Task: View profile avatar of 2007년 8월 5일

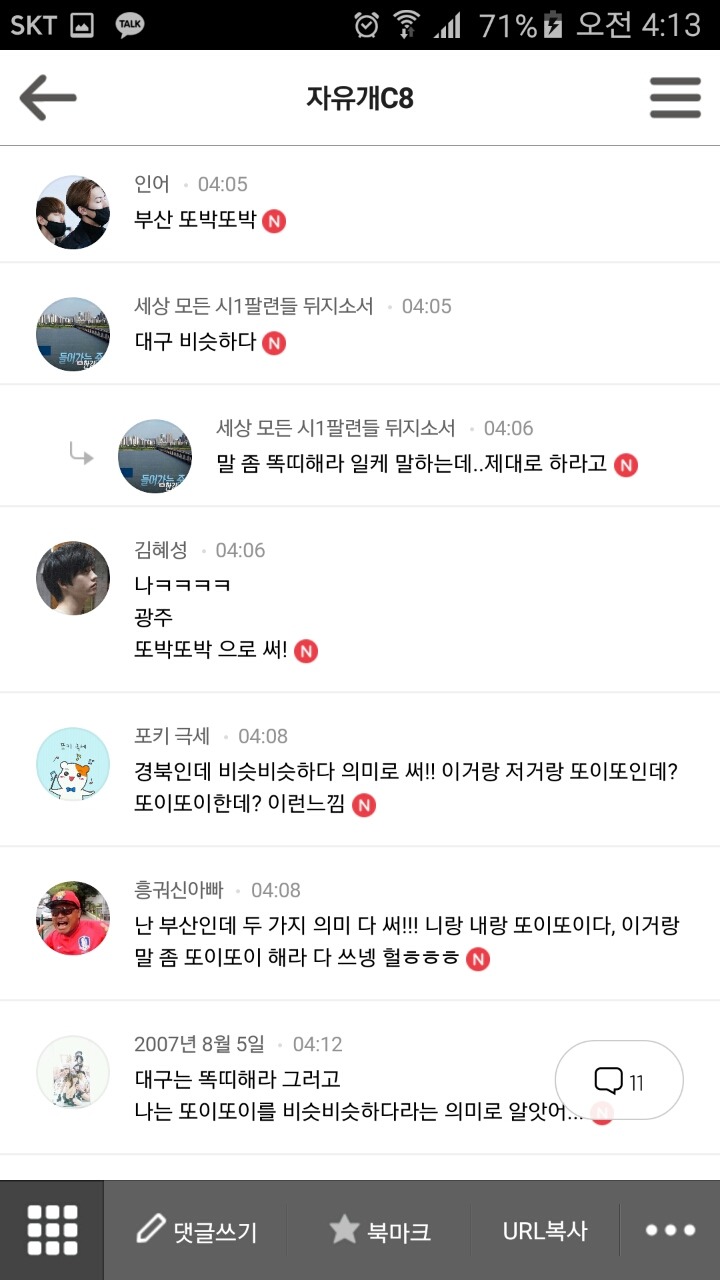Action: click(73, 1072)
